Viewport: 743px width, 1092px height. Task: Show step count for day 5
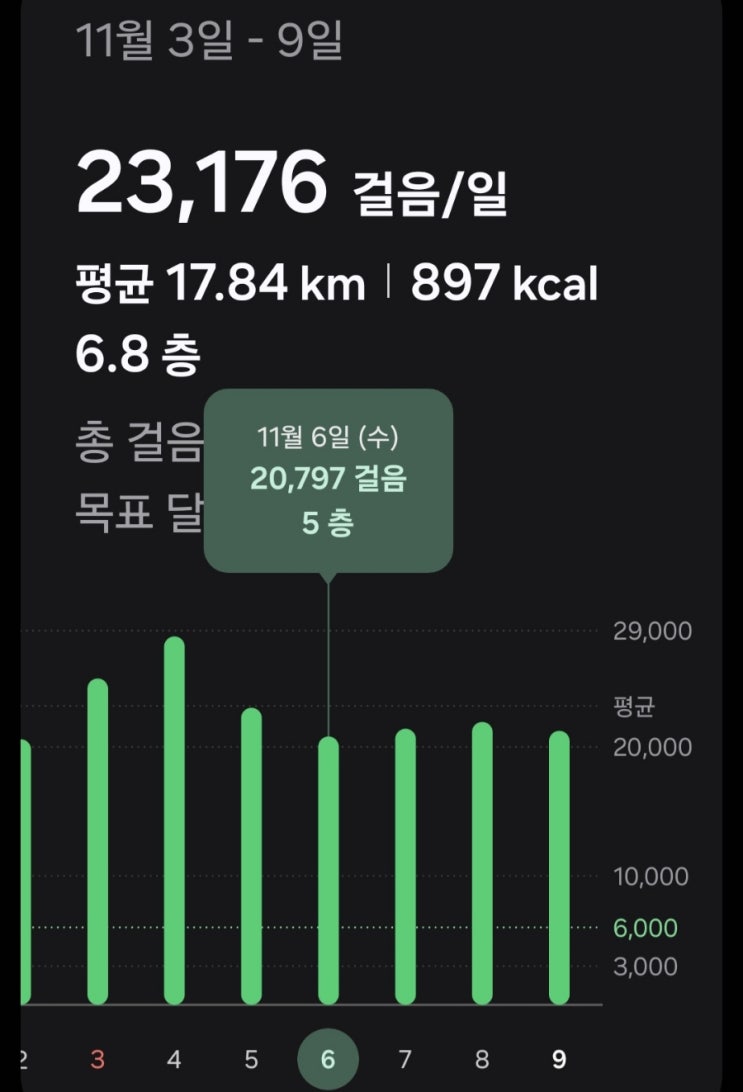tap(251, 856)
